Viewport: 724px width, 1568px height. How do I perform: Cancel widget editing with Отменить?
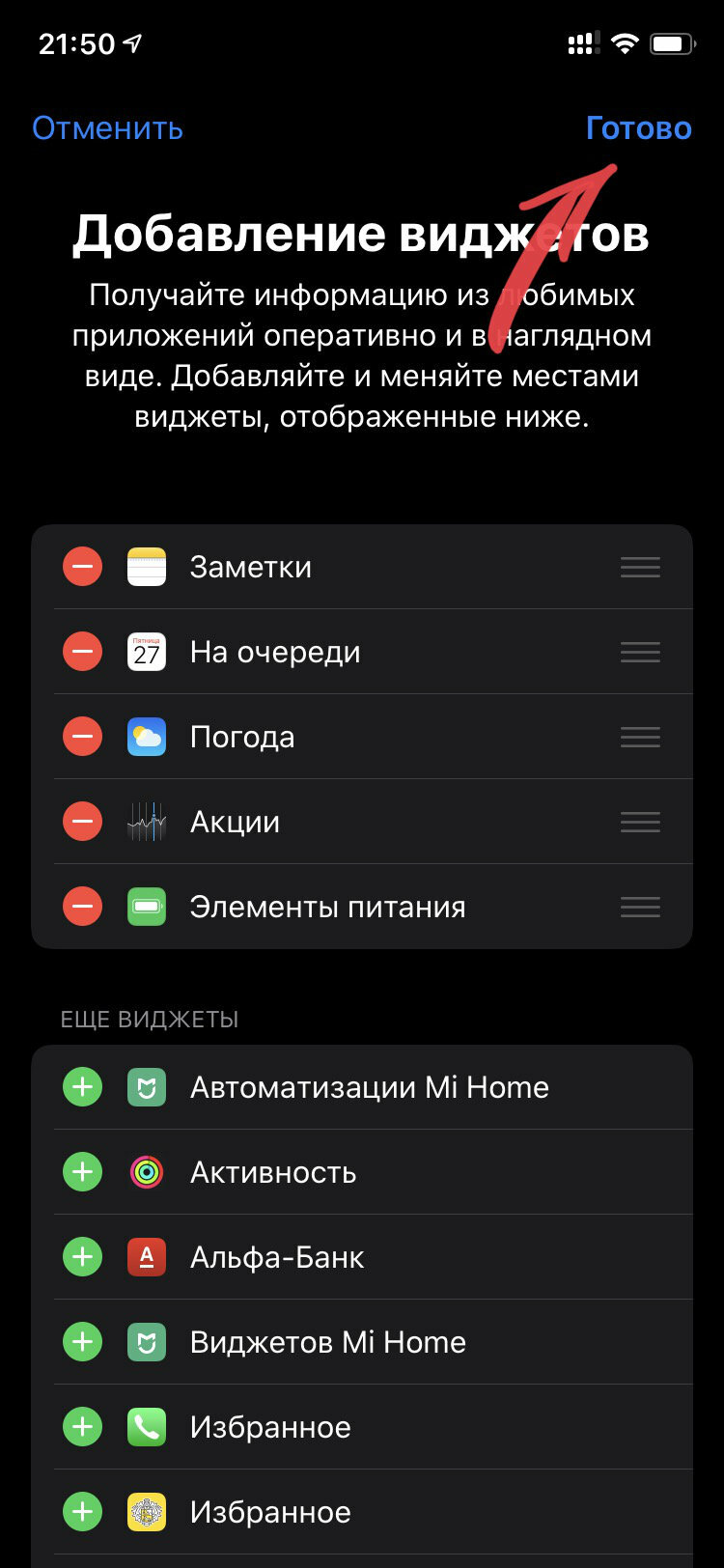(x=107, y=128)
